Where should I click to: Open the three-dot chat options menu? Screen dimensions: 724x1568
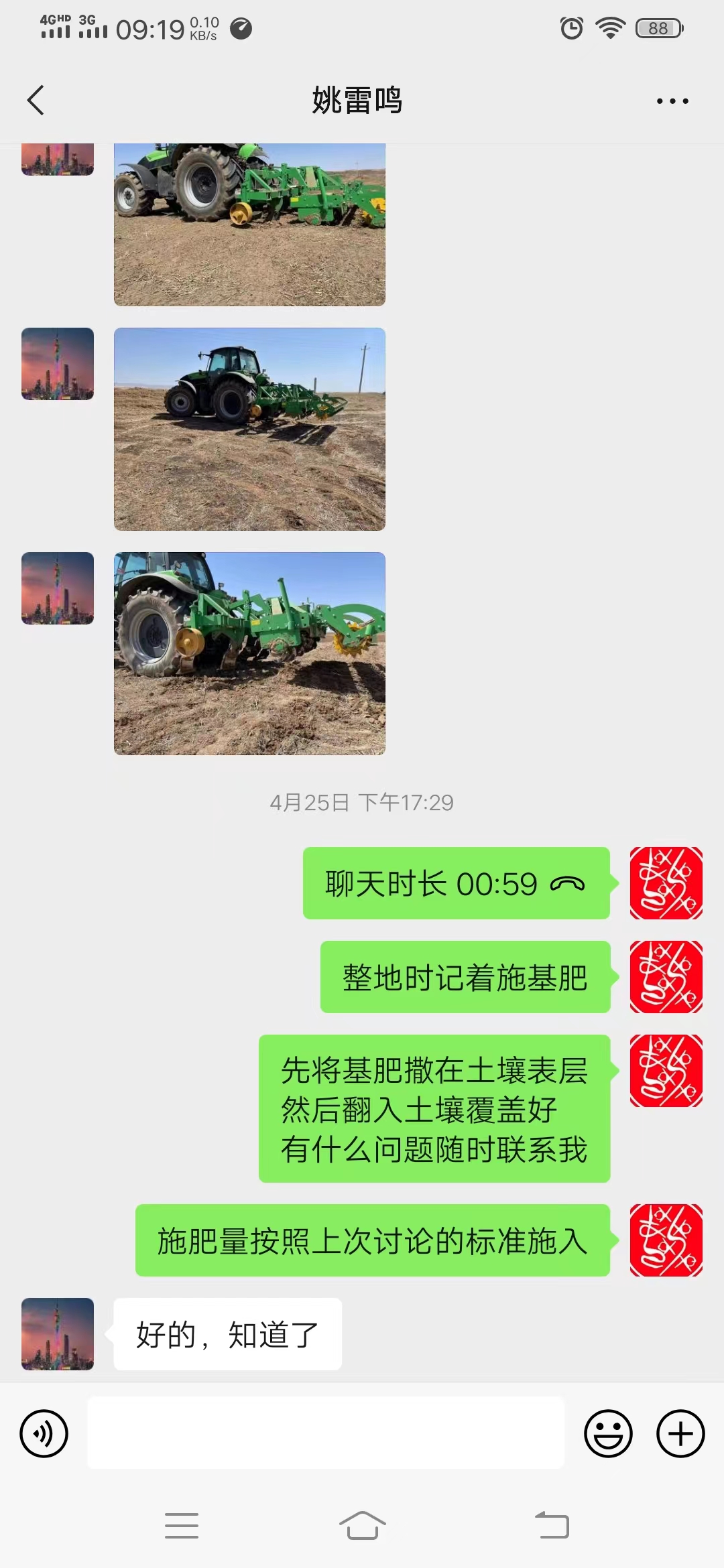point(672,101)
